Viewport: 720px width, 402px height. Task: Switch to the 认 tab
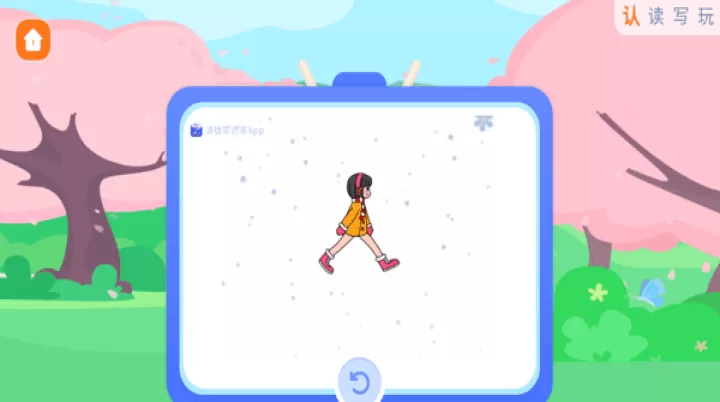(631, 17)
